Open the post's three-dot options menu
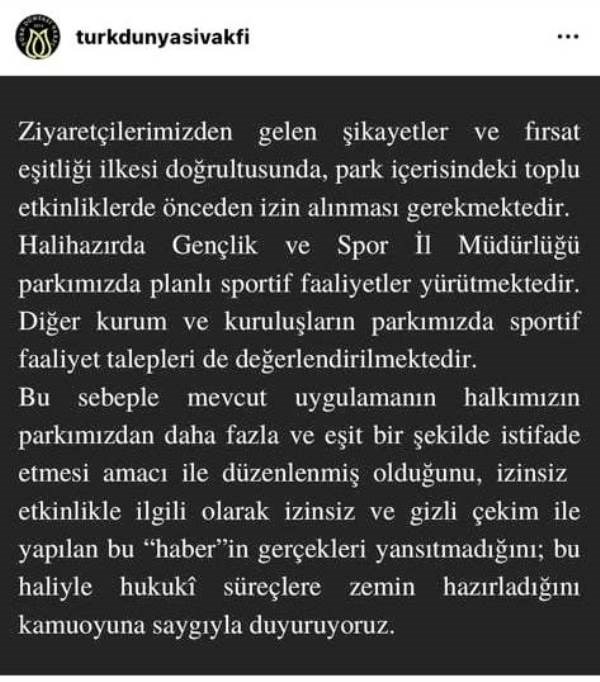 pyautogui.click(x=567, y=38)
